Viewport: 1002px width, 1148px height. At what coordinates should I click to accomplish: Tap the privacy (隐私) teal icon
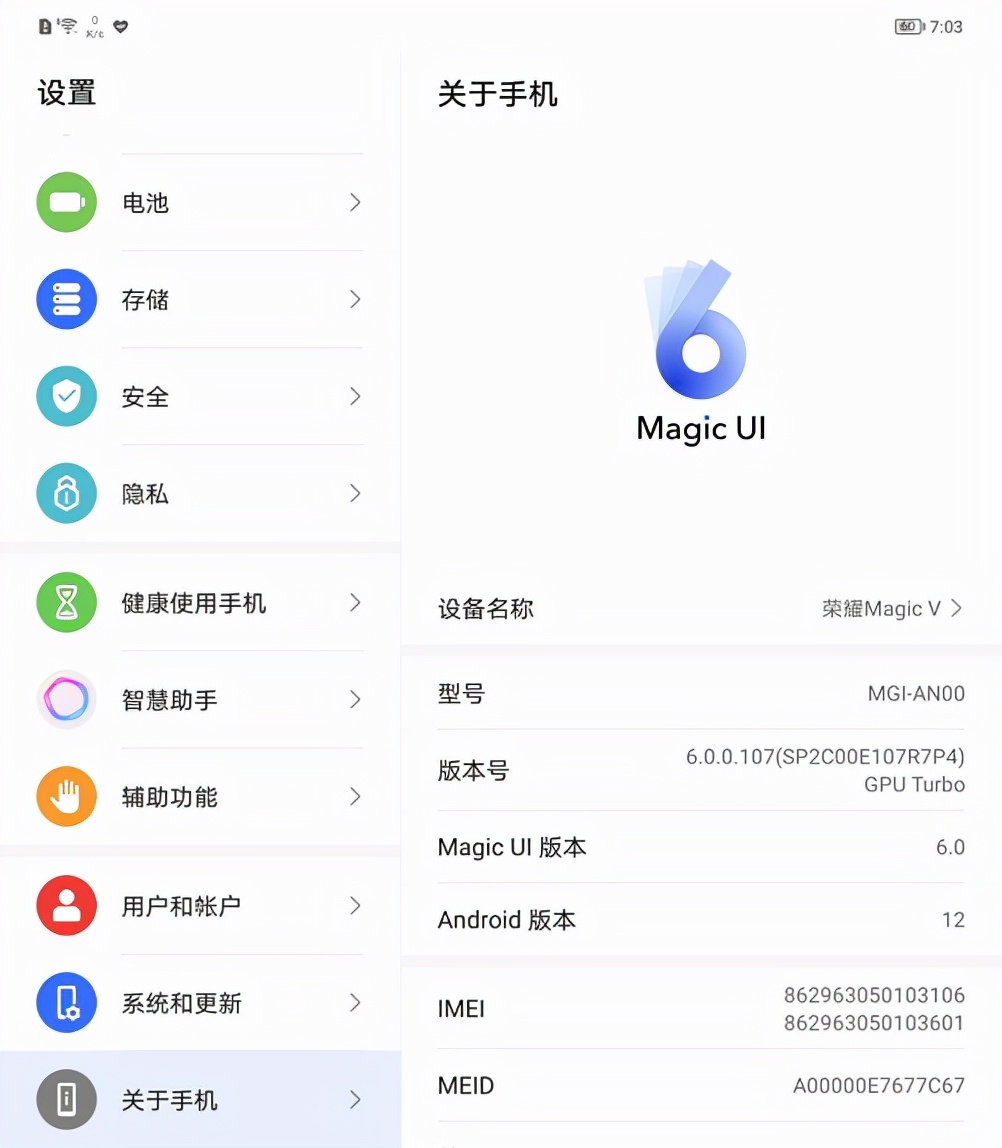[x=66, y=493]
